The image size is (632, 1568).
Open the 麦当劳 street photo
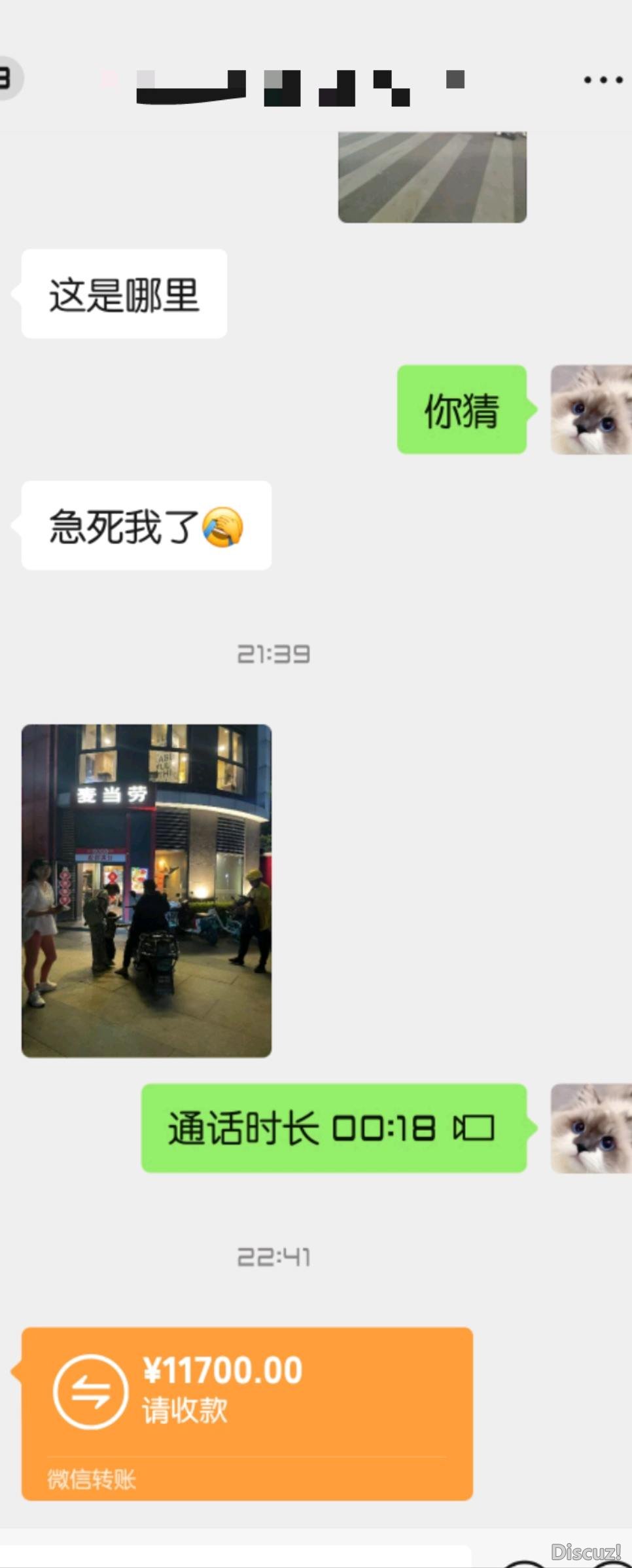tap(147, 891)
